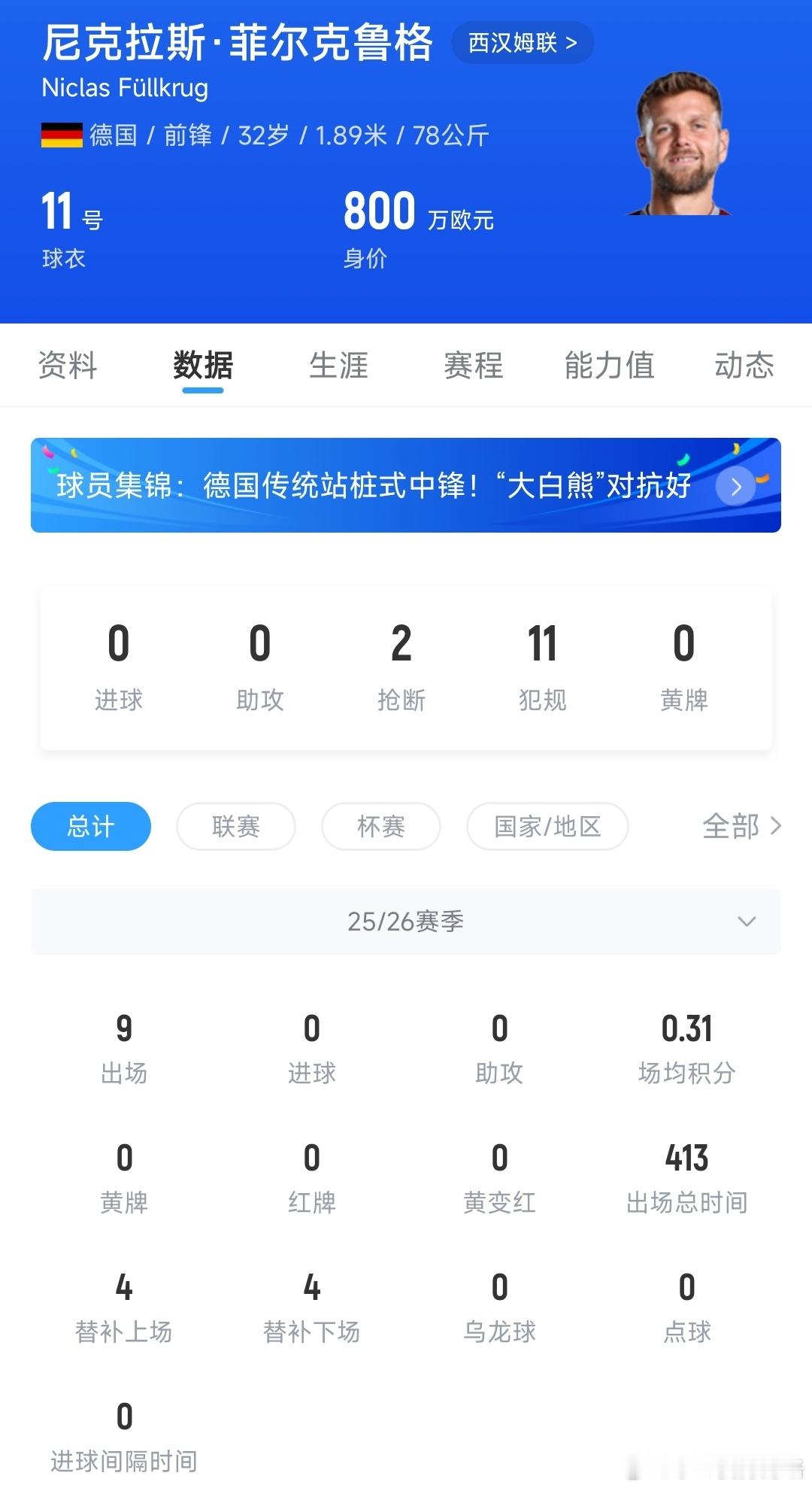Switch to the 生涯 tab

pos(340,366)
